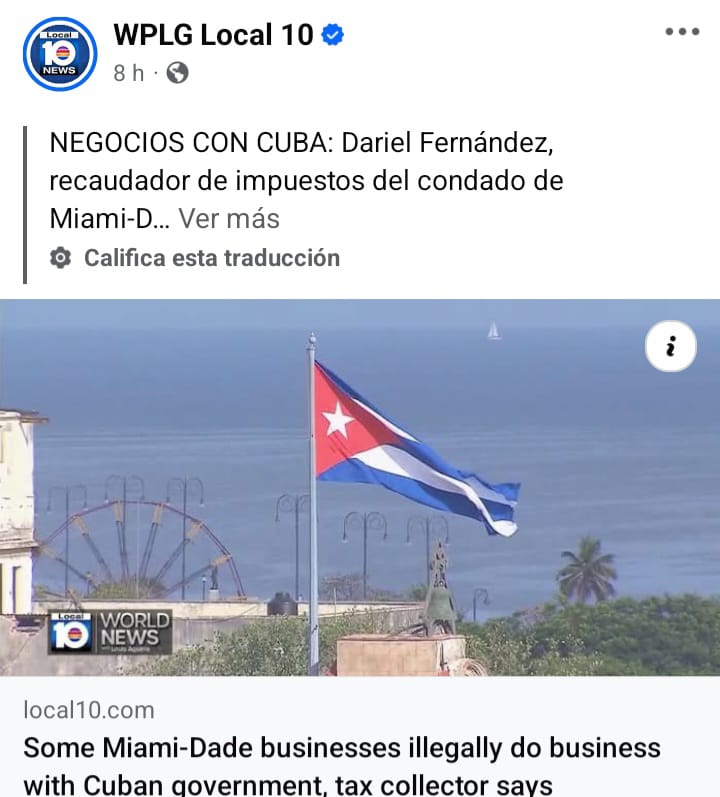Image resolution: width=720 pixels, height=797 pixels.
Task: Open the info icon on the link image
Action: (670, 347)
